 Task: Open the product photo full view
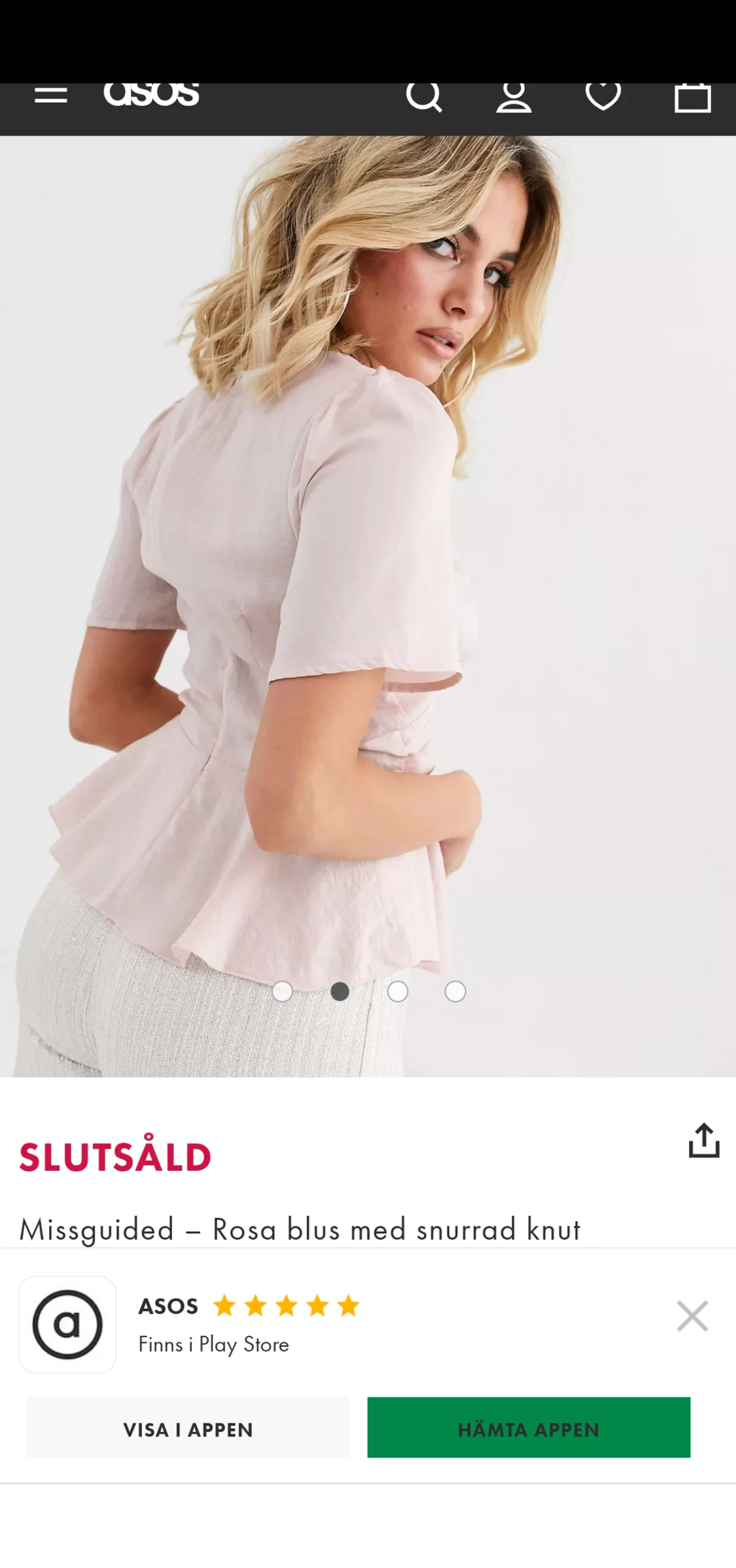[368, 606]
